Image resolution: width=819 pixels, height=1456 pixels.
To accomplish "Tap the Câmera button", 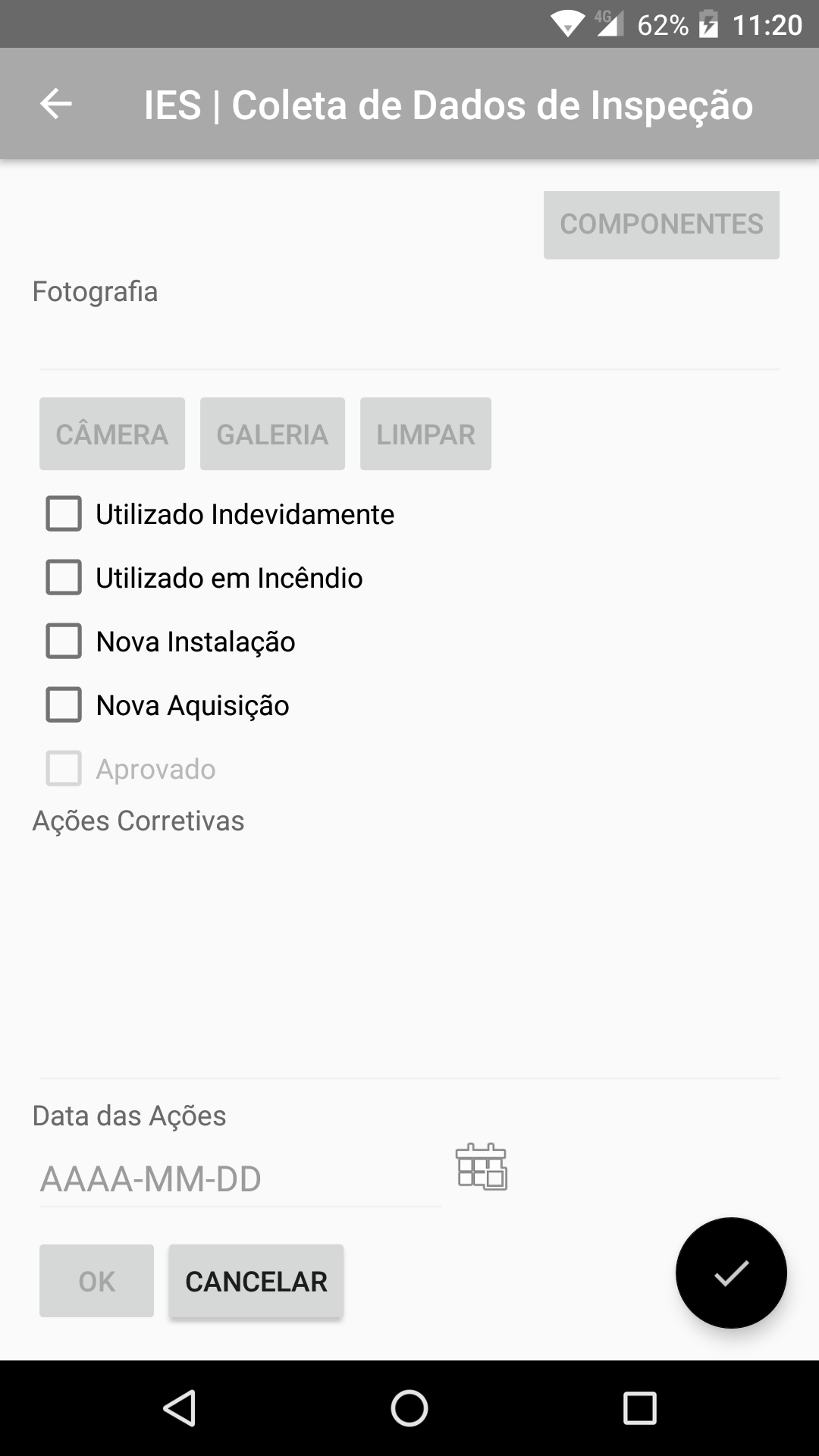I will pyautogui.click(x=112, y=434).
